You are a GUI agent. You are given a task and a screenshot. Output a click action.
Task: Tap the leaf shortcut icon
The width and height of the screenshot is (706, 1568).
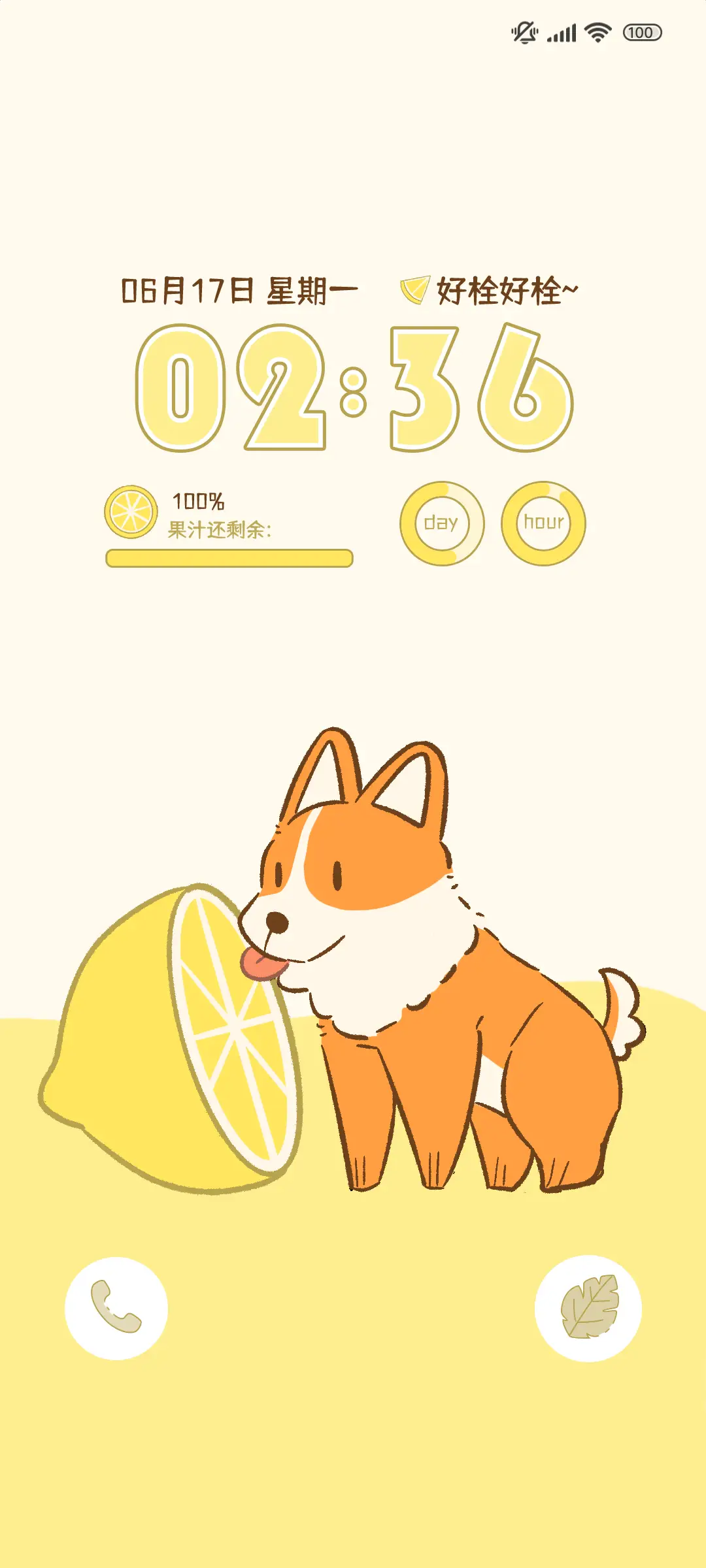pos(588,1308)
